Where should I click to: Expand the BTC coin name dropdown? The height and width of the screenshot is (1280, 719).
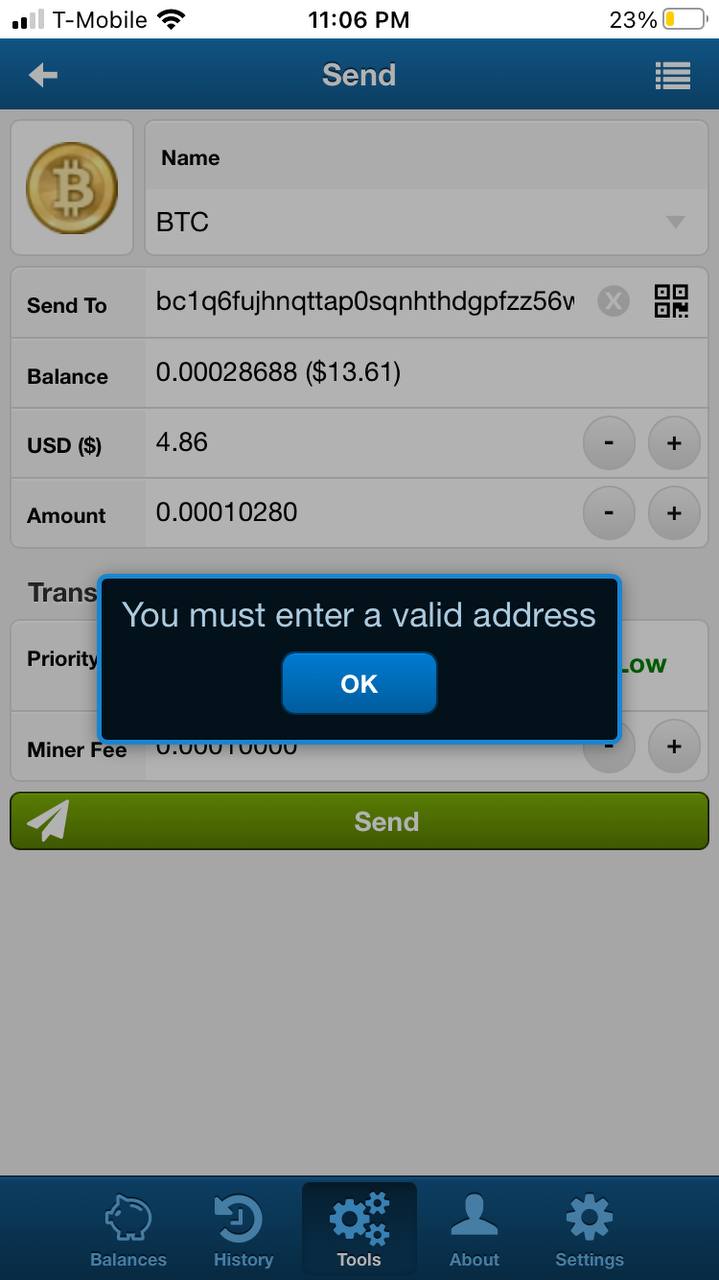[x=427, y=221]
